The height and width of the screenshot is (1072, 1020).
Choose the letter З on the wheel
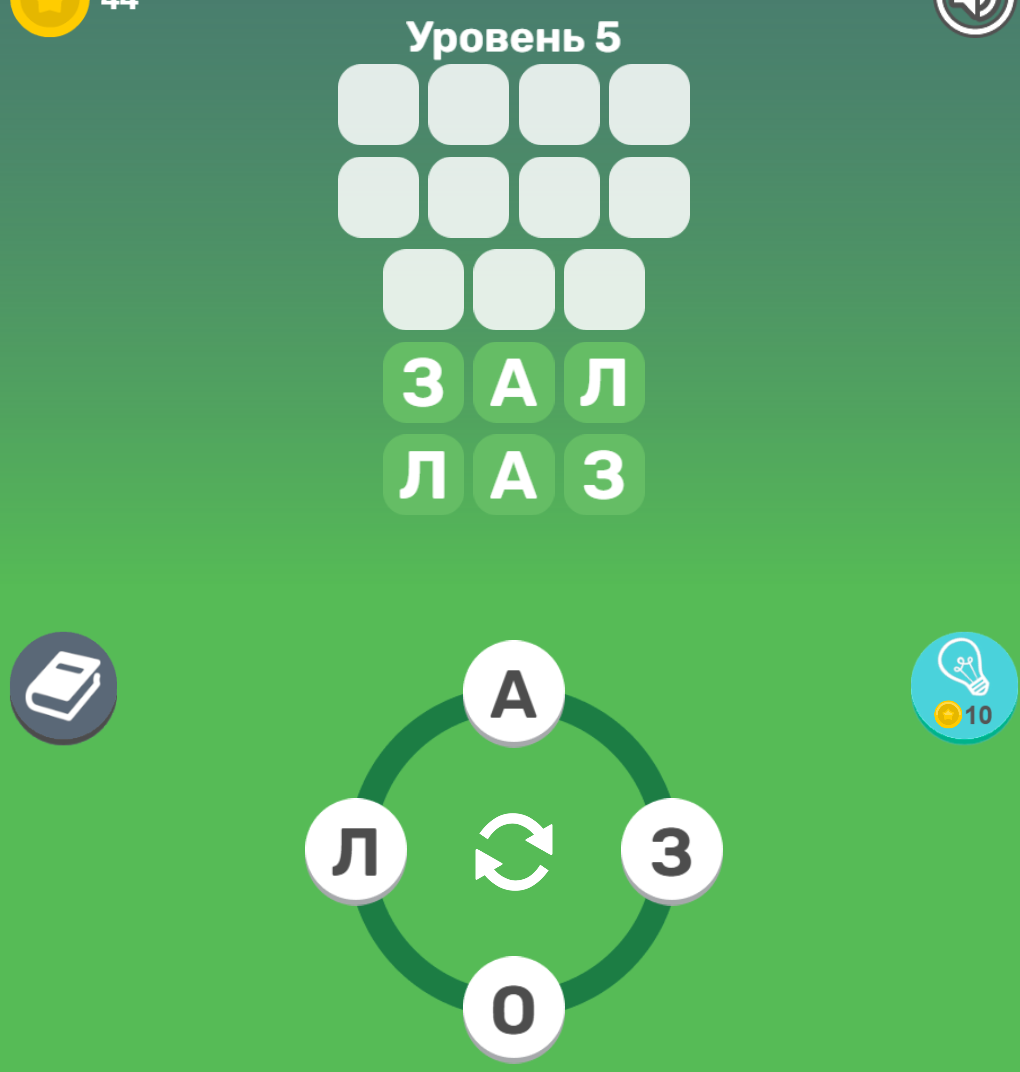(671, 851)
